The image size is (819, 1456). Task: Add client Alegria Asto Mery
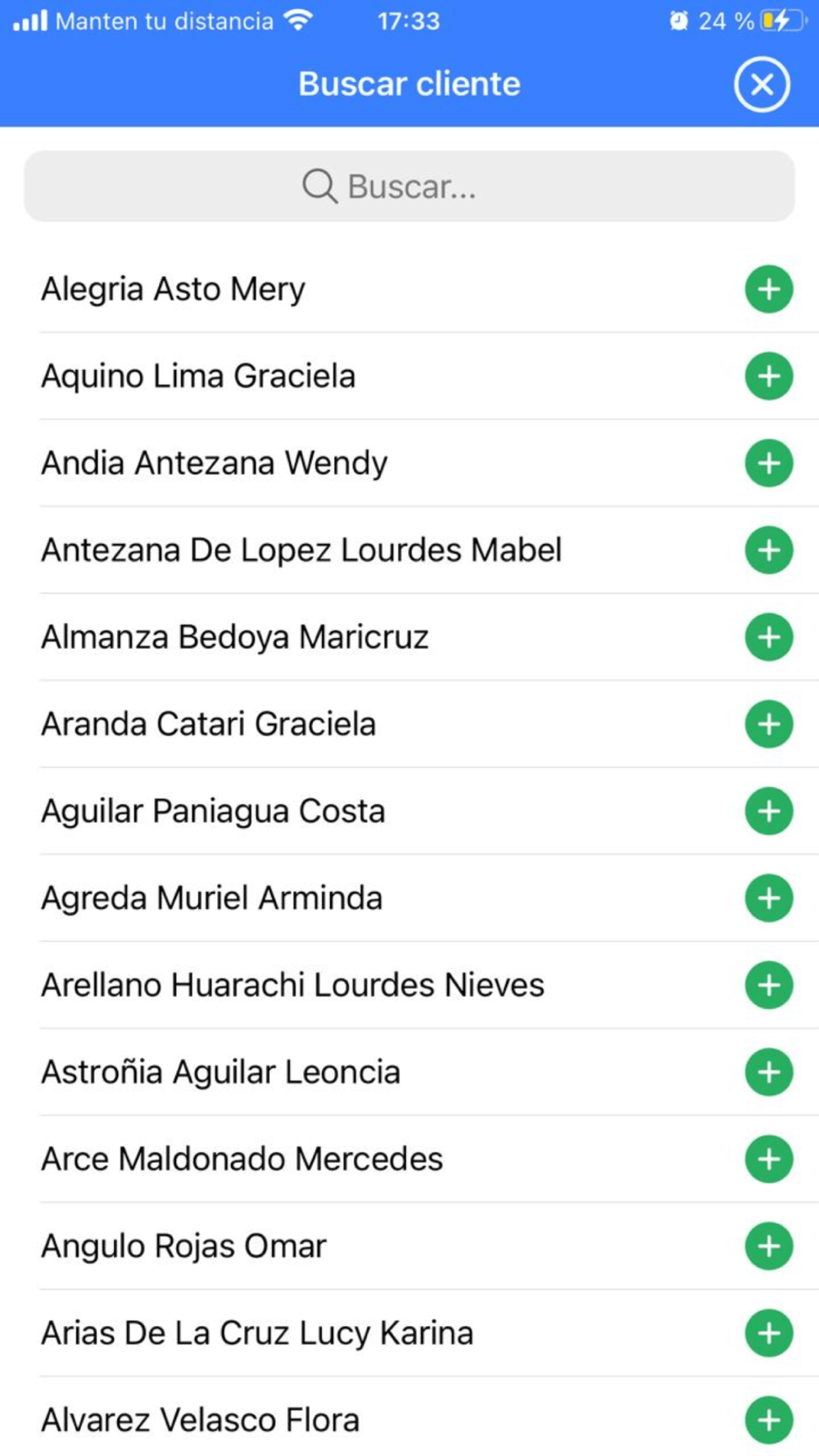pos(769,289)
